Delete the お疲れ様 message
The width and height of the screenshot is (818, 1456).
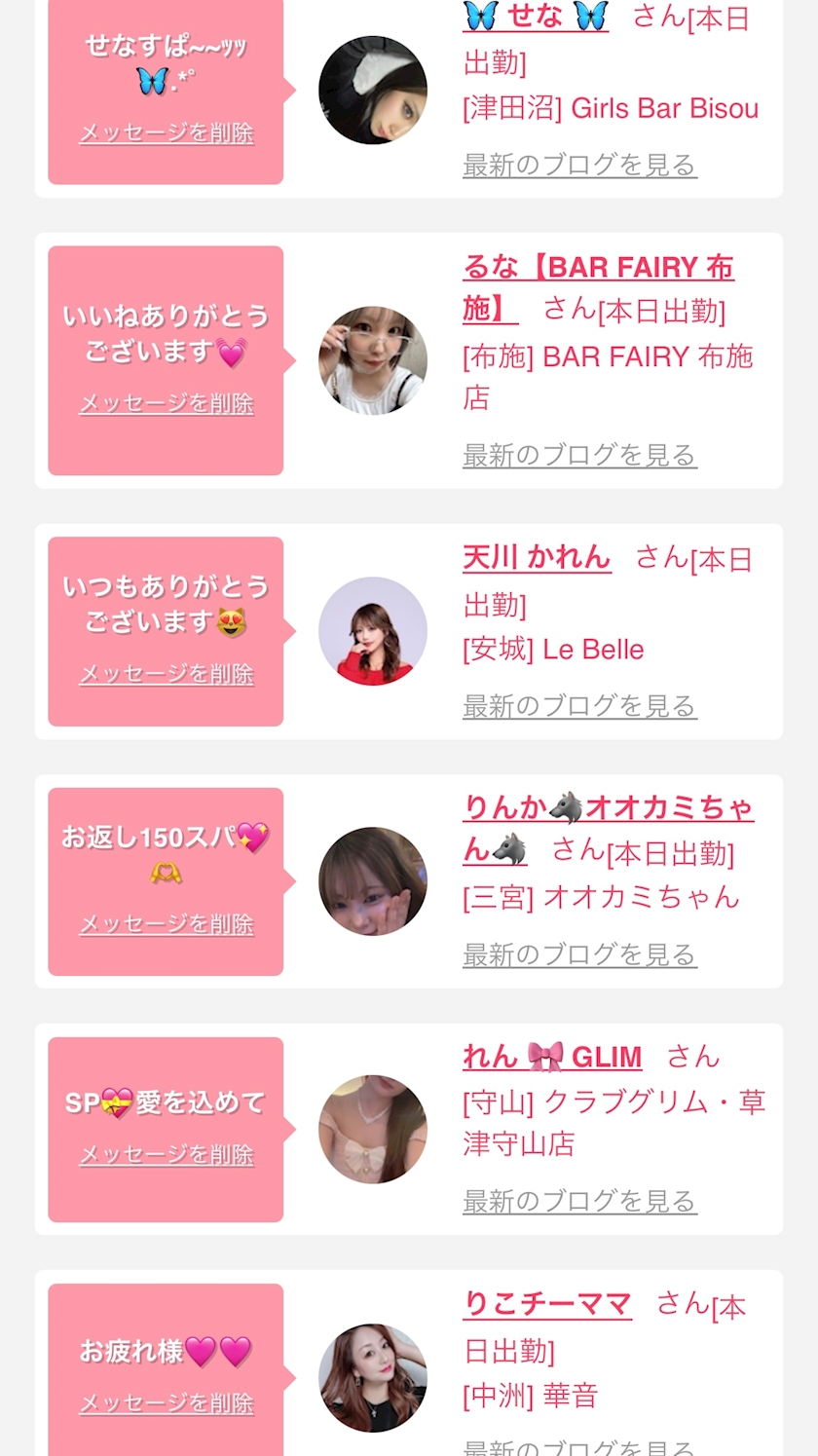tap(166, 1403)
